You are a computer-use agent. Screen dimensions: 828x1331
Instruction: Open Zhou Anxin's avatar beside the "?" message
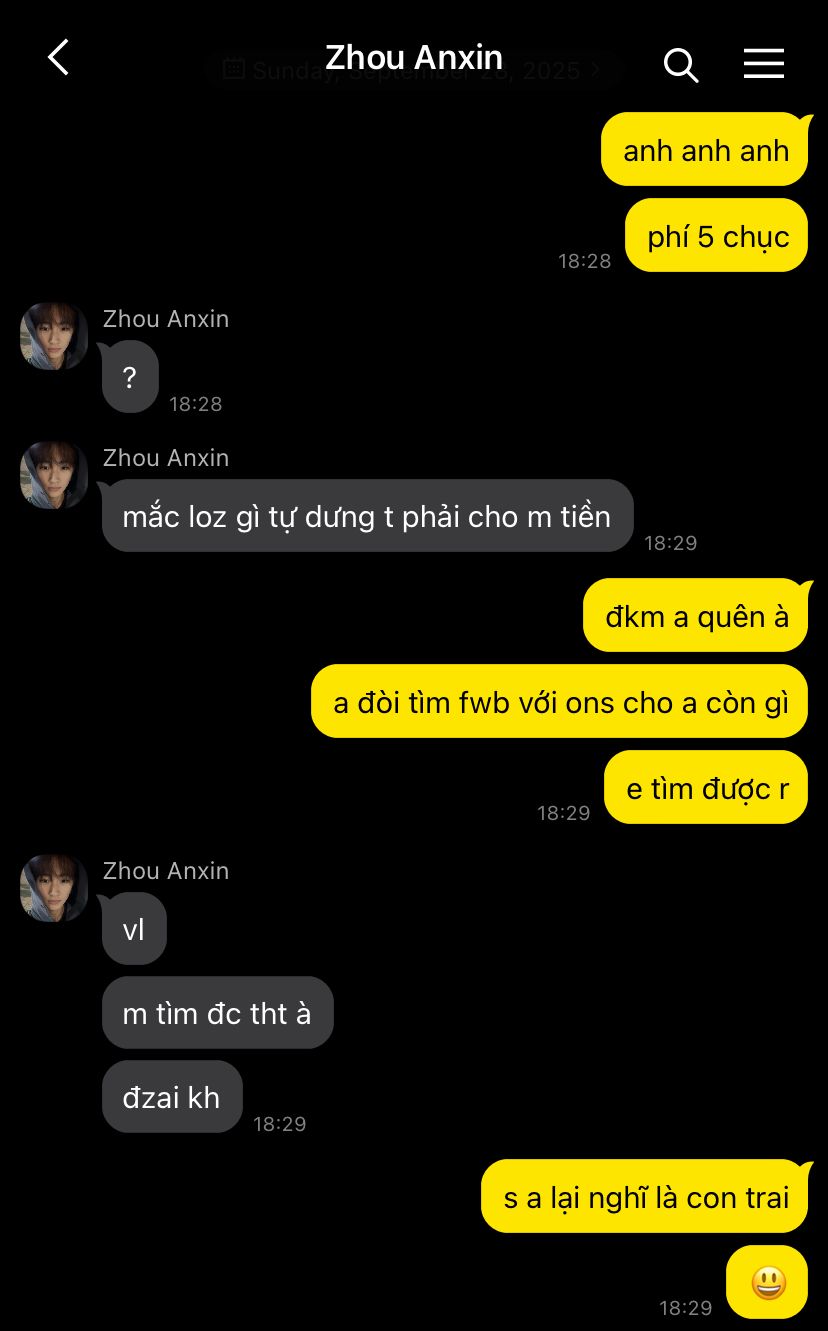54,337
